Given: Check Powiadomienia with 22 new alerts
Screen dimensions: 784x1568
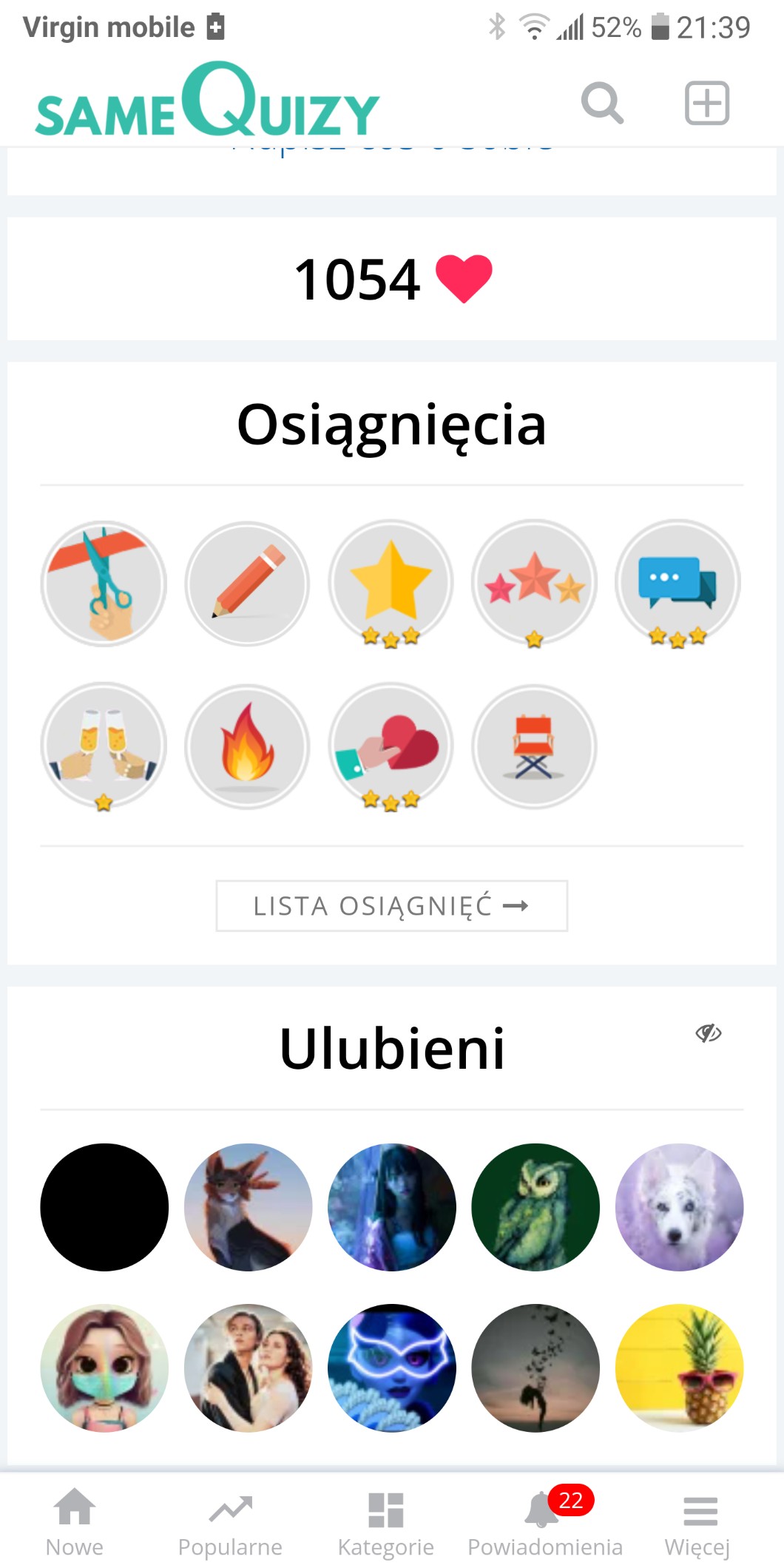Looking at the screenshot, I should coord(544,1523).
